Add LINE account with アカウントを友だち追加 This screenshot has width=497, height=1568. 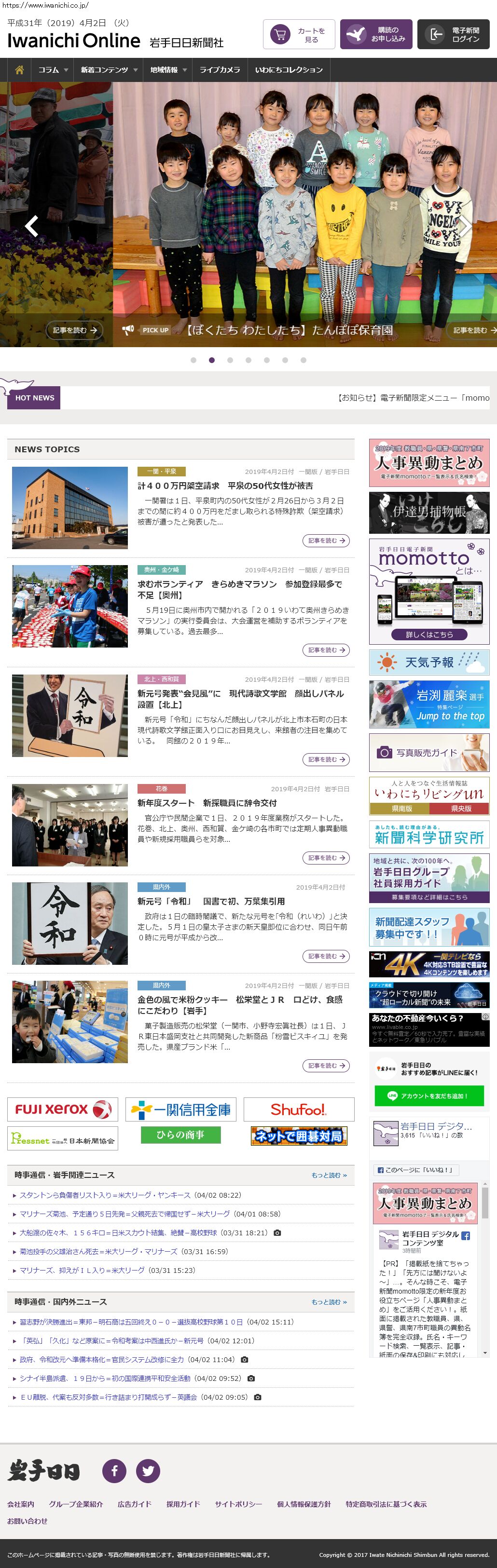click(x=429, y=1095)
